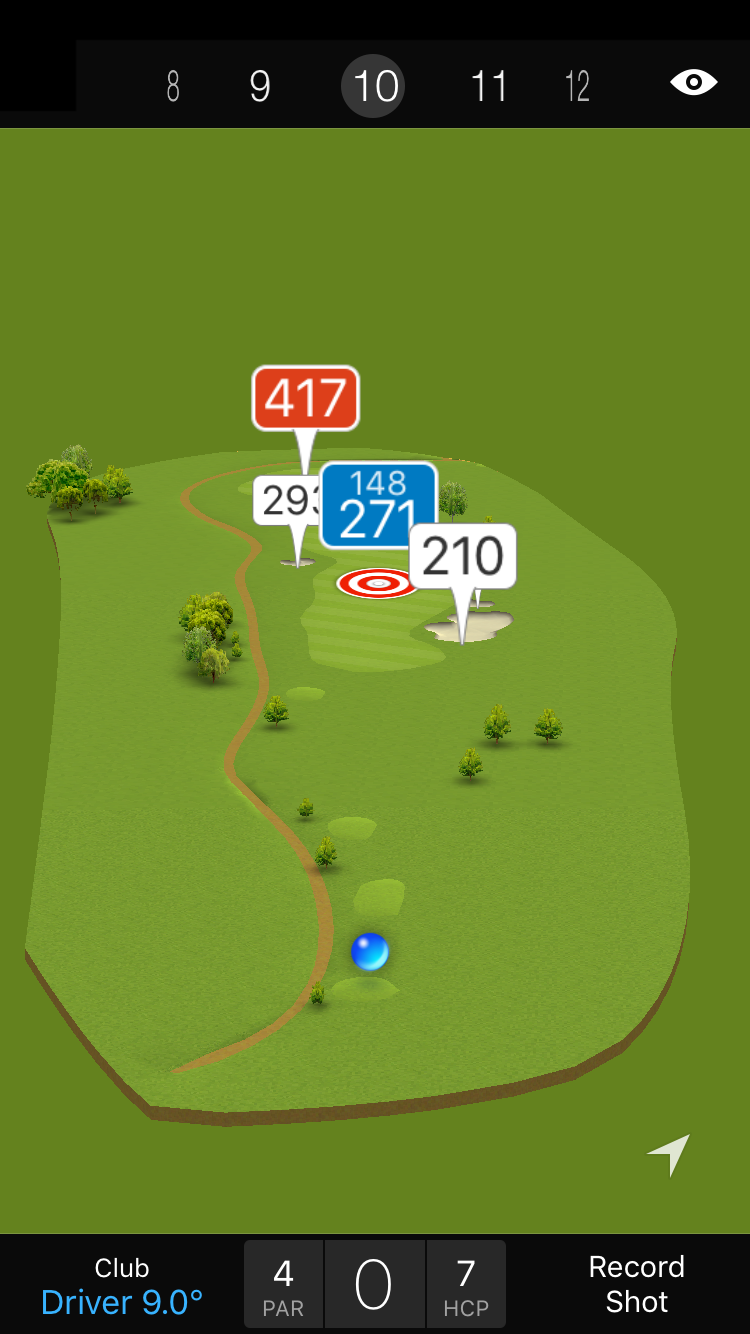The height and width of the screenshot is (1334, 750).
Task: Tap the location arrow icon
Action: (669, 1155)
